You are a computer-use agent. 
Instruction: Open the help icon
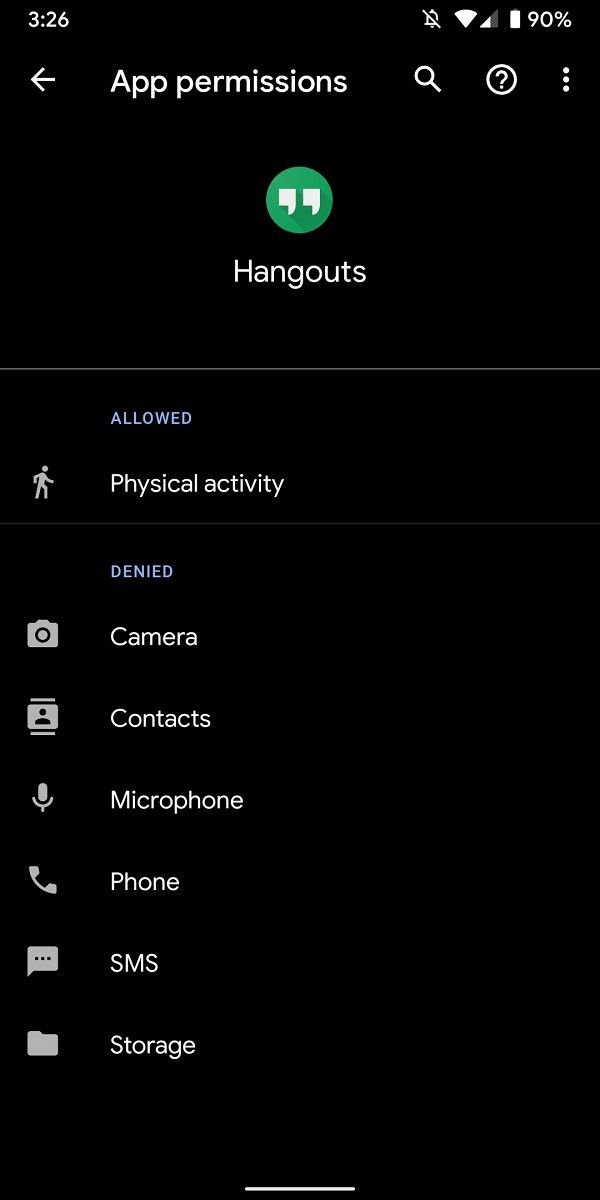(501, 80)
